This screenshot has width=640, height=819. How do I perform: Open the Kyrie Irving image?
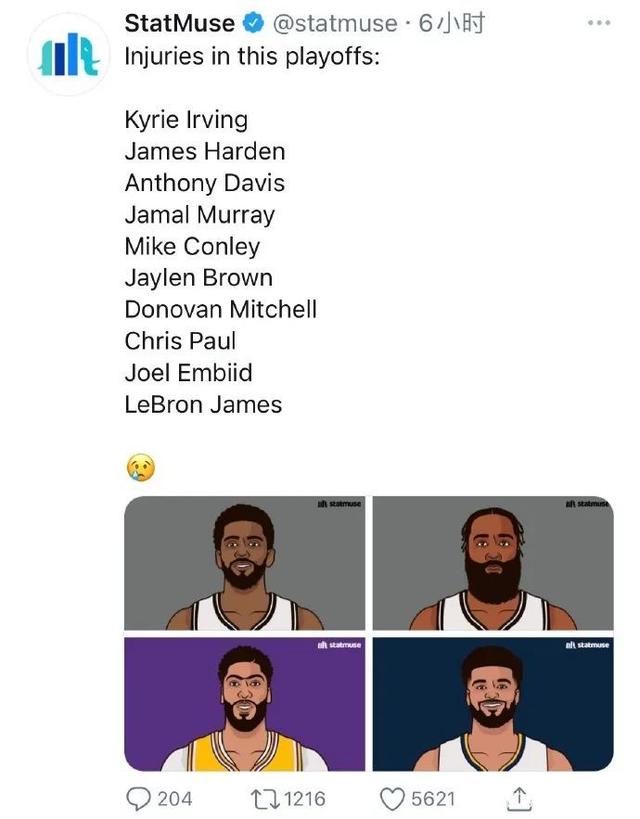(245, 563)
